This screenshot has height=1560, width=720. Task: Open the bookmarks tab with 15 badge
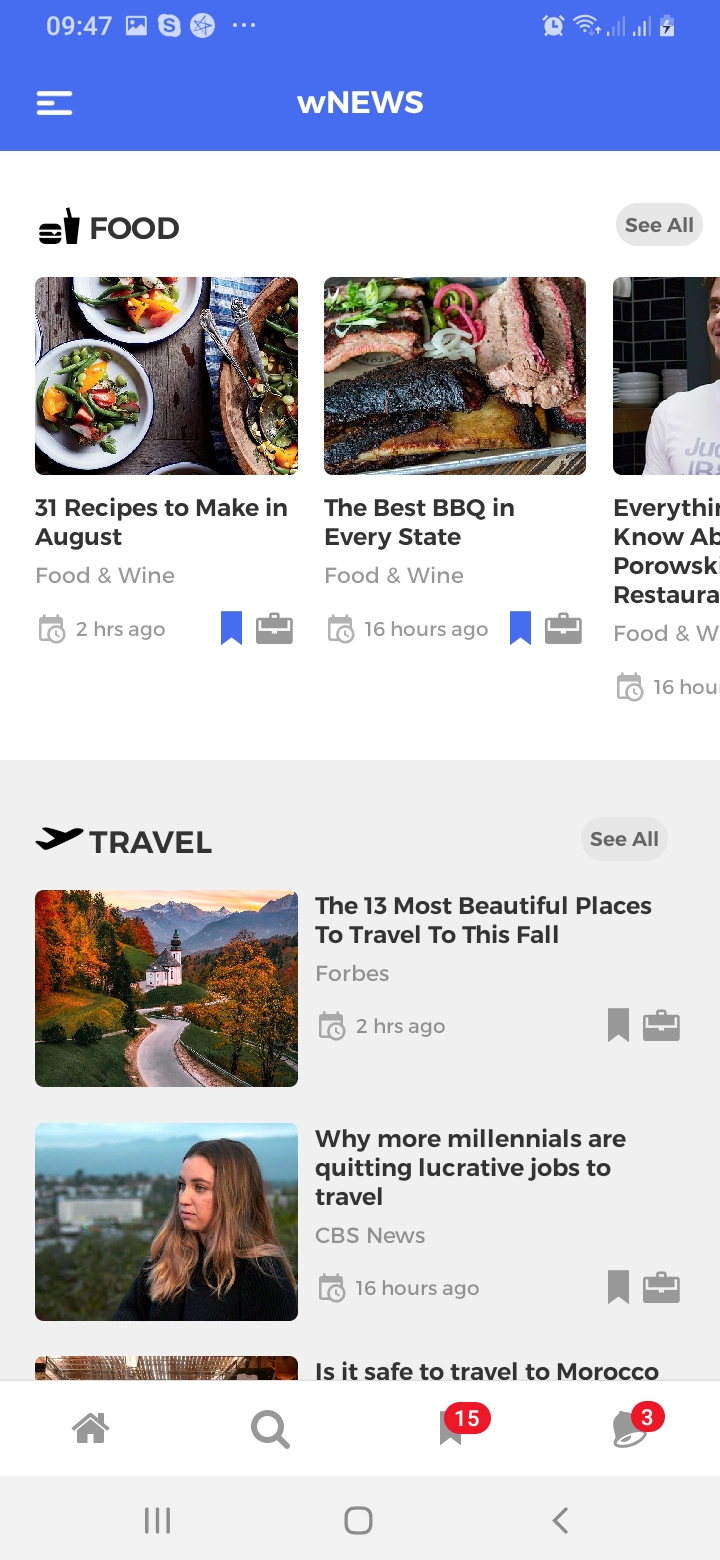click(x=452, y=1429)
